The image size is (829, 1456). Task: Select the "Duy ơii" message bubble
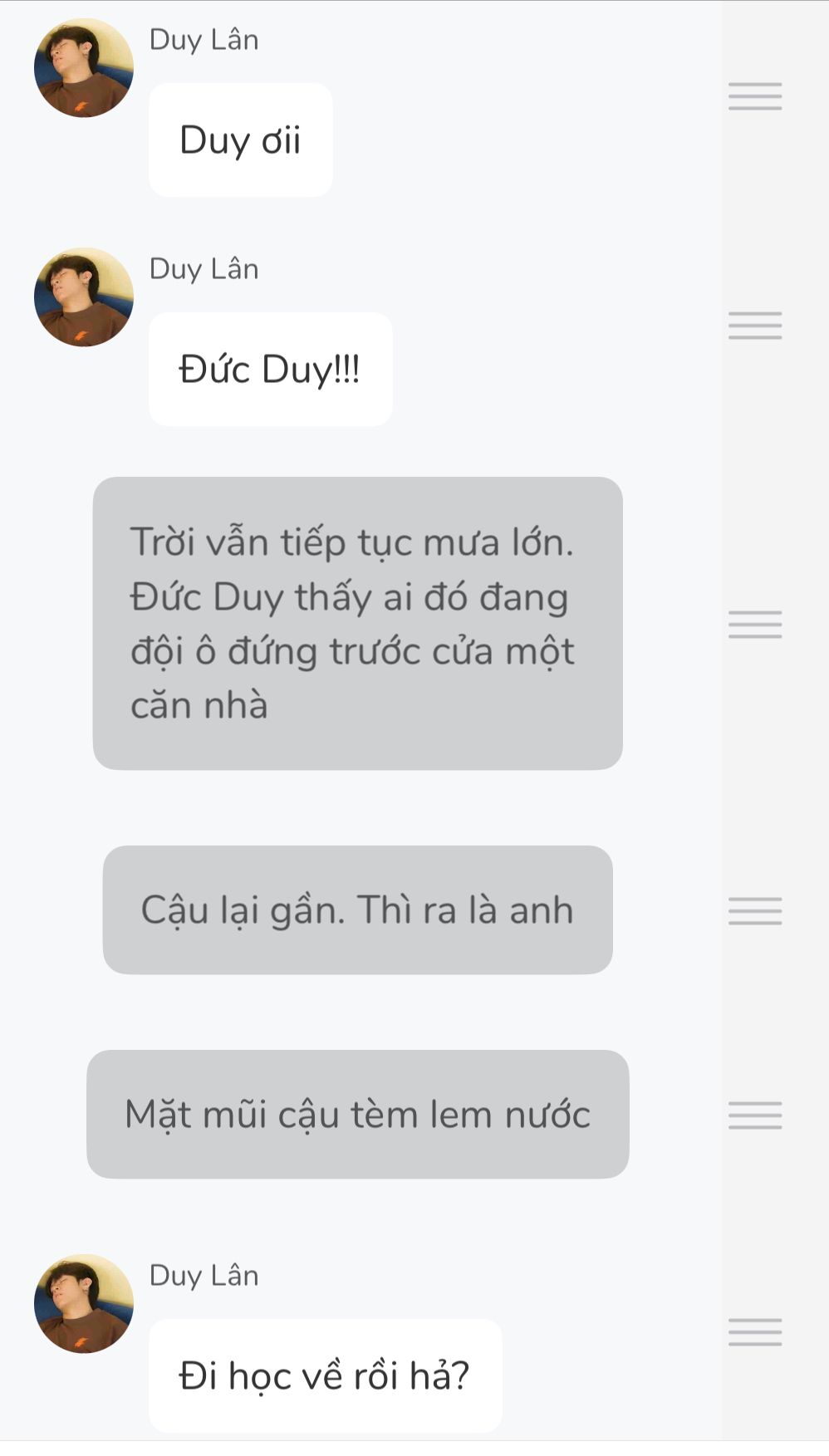pyautogui.click(x=241, y=140)
